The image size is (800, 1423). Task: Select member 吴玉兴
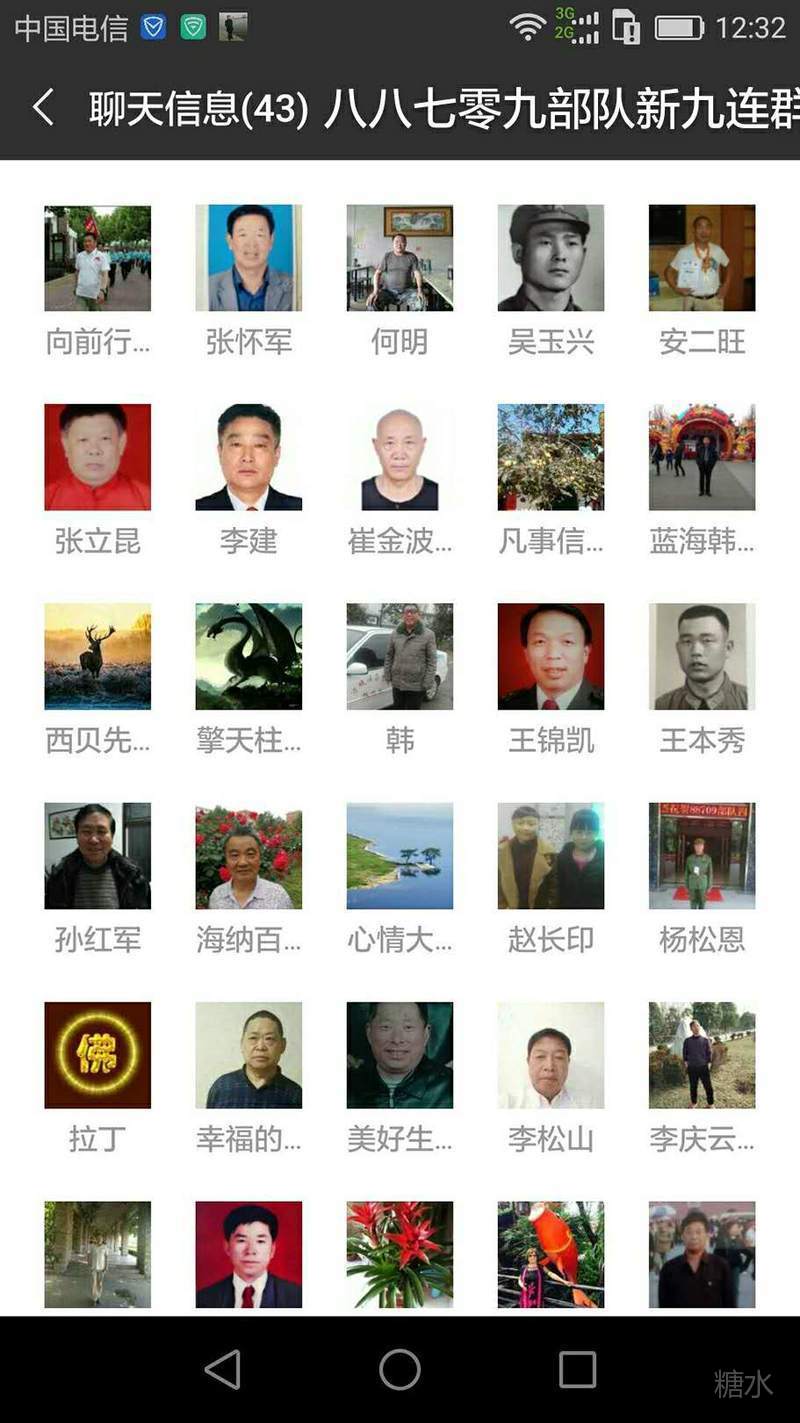pos(550,258)
